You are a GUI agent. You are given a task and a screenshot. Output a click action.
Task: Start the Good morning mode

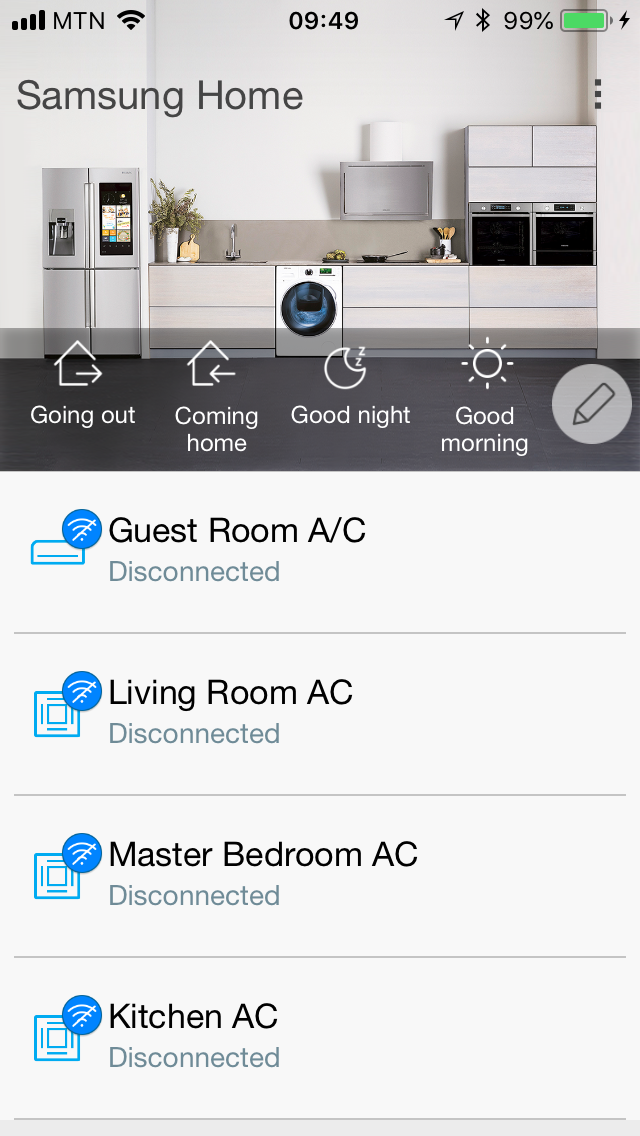coord(485,397)
